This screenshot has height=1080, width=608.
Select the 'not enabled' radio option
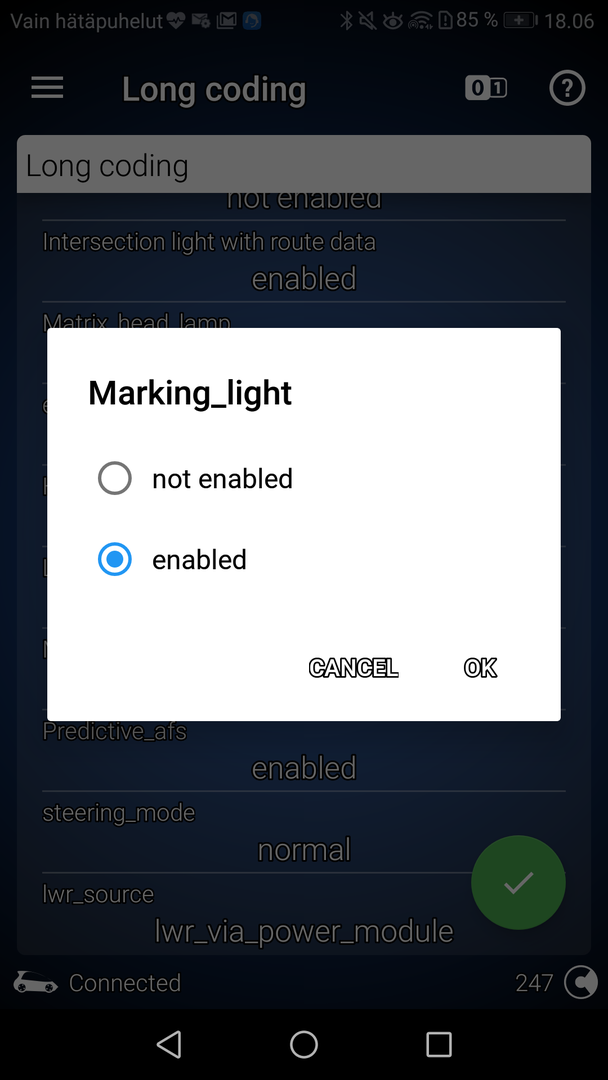(115, 478)
